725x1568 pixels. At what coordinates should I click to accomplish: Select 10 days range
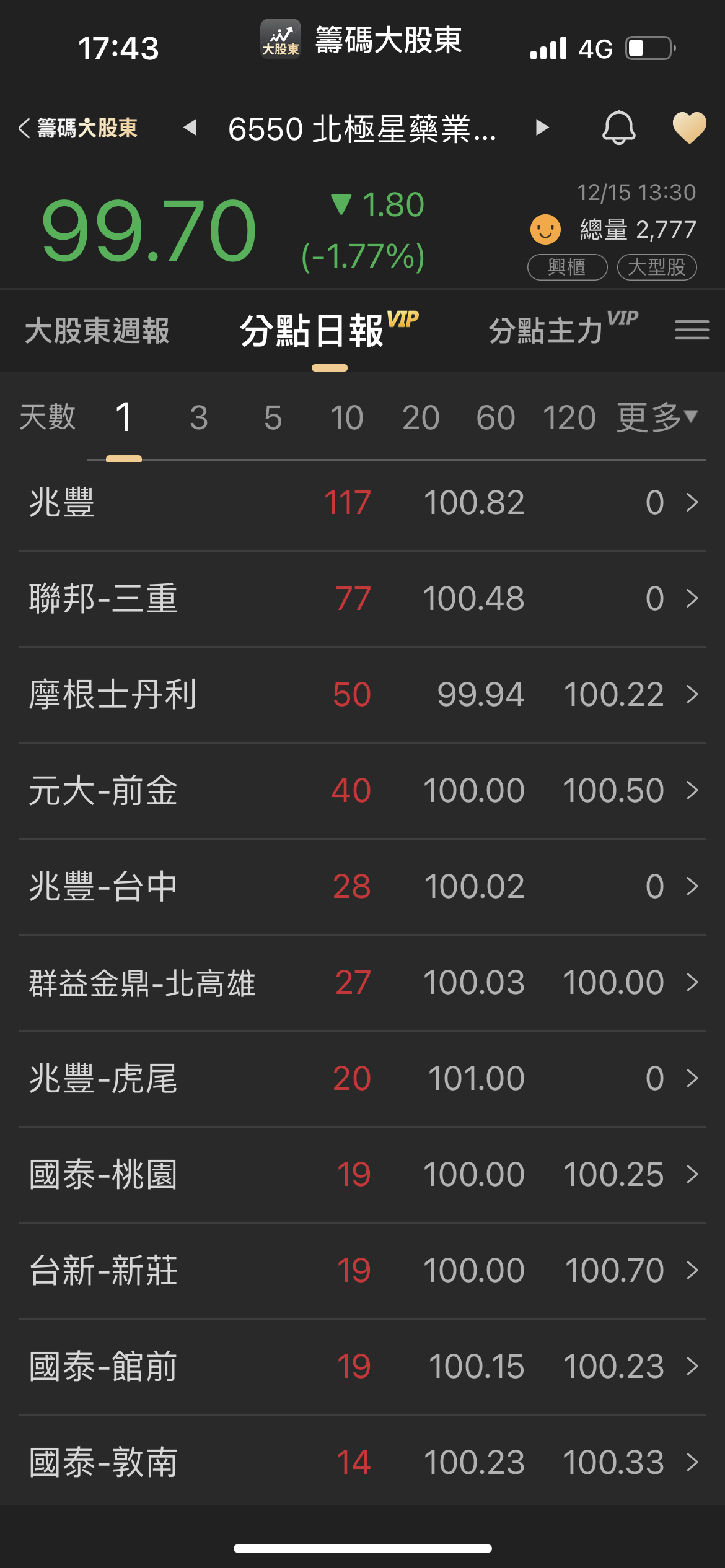(346, 417)
